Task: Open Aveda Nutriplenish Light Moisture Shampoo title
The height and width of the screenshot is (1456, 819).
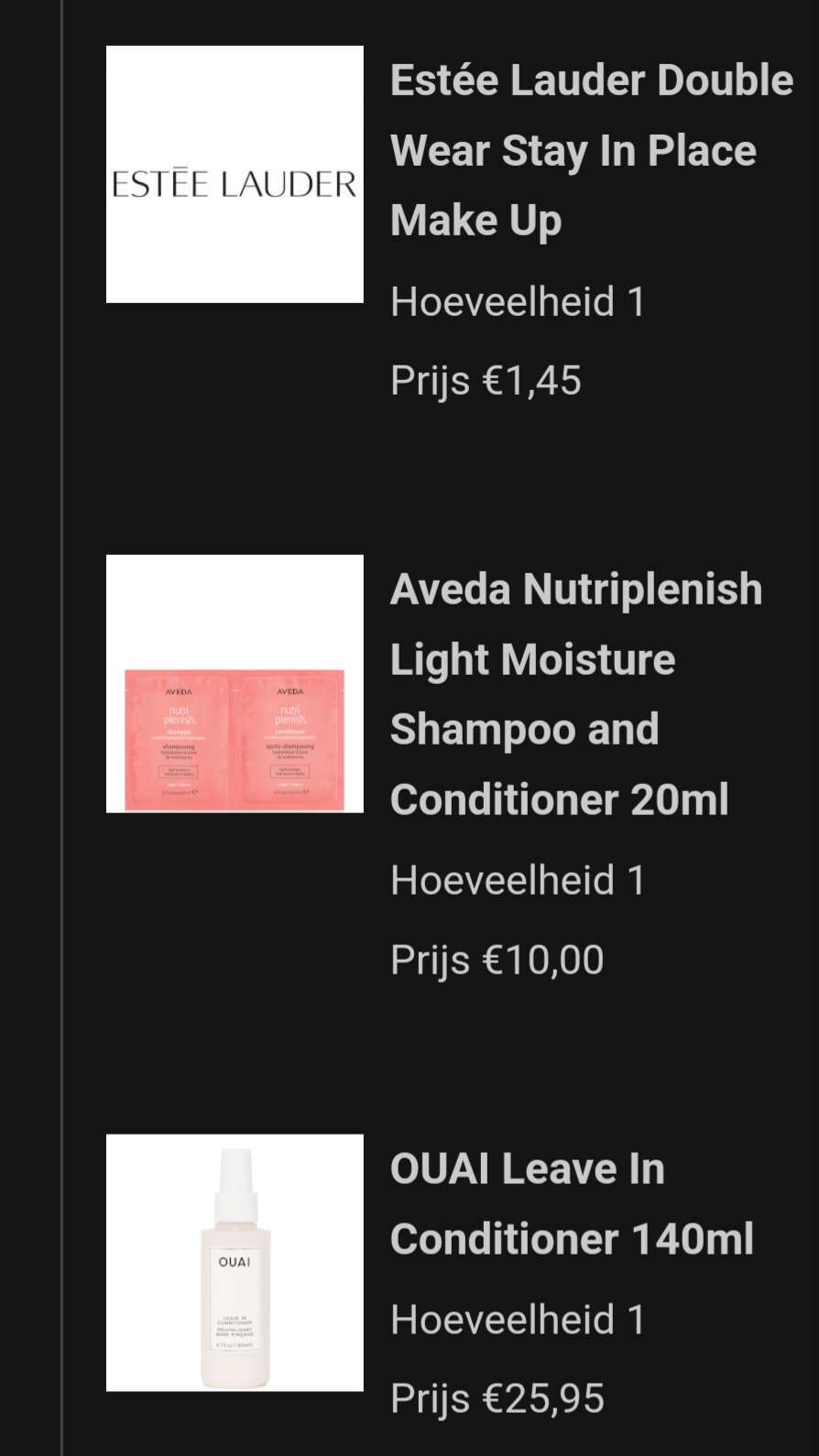Action: (x=576, y=694)
